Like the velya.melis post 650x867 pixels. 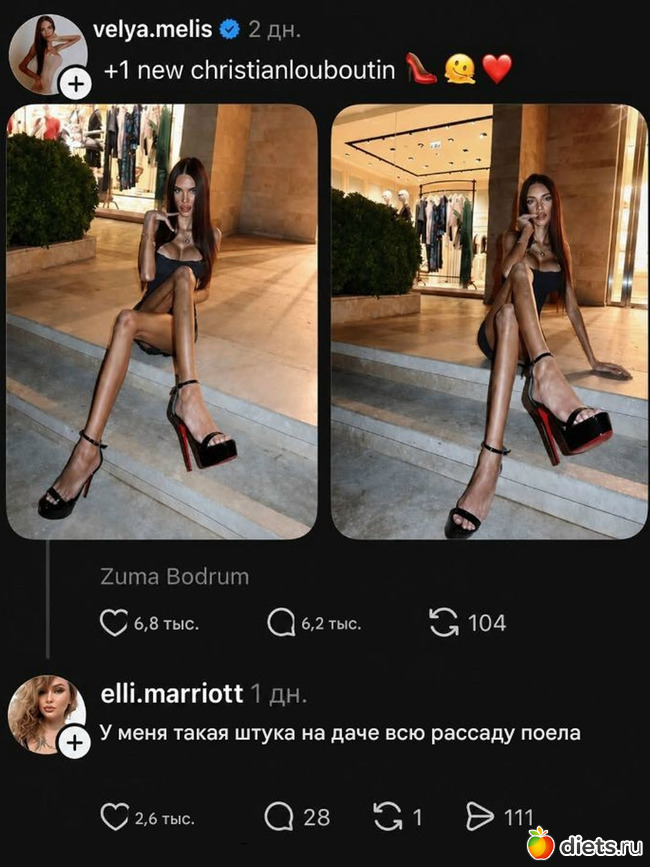[x=114, y=623]
